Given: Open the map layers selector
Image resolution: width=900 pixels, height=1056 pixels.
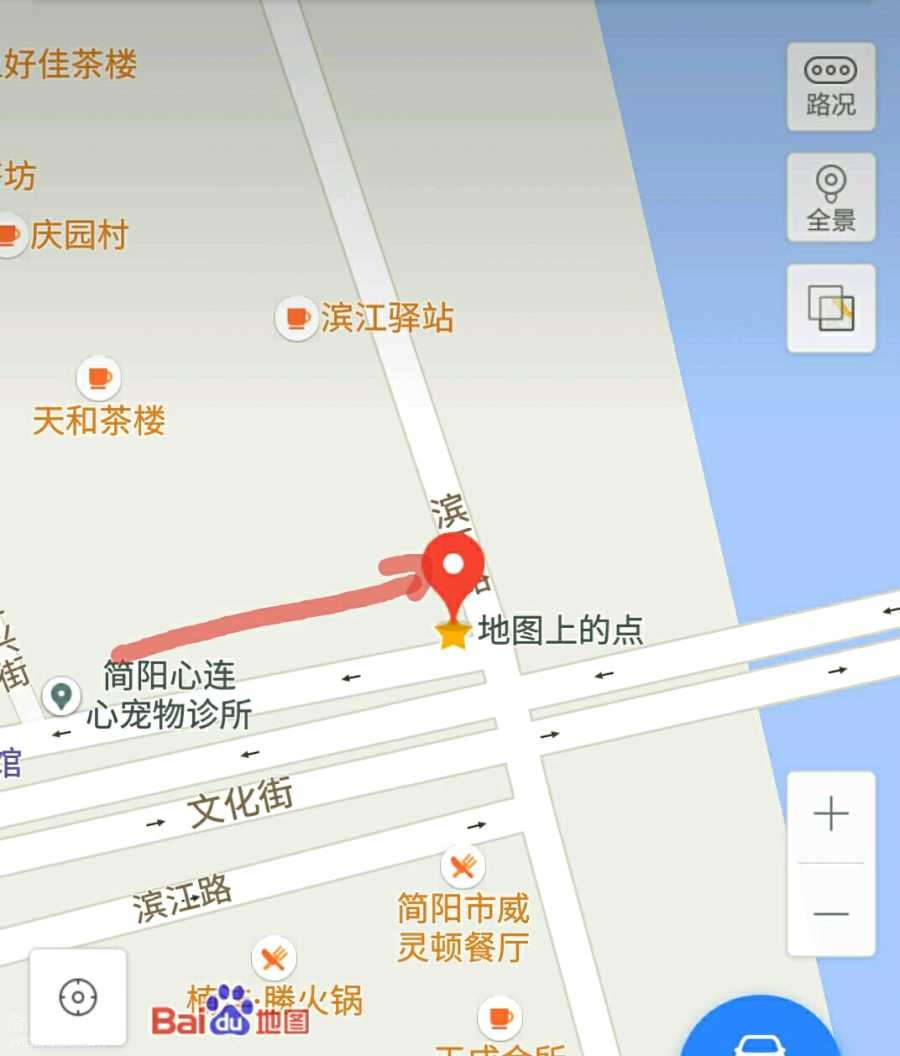Looking at the screenshot, I should (x=831, y=308).
